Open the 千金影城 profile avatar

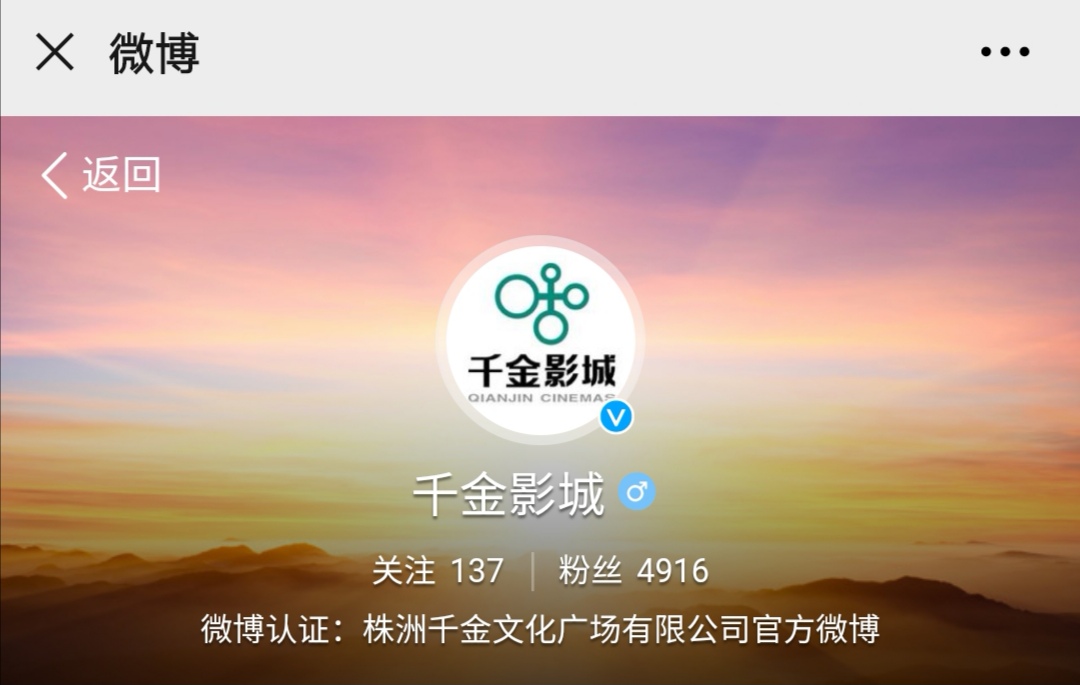tap(541, 340)
